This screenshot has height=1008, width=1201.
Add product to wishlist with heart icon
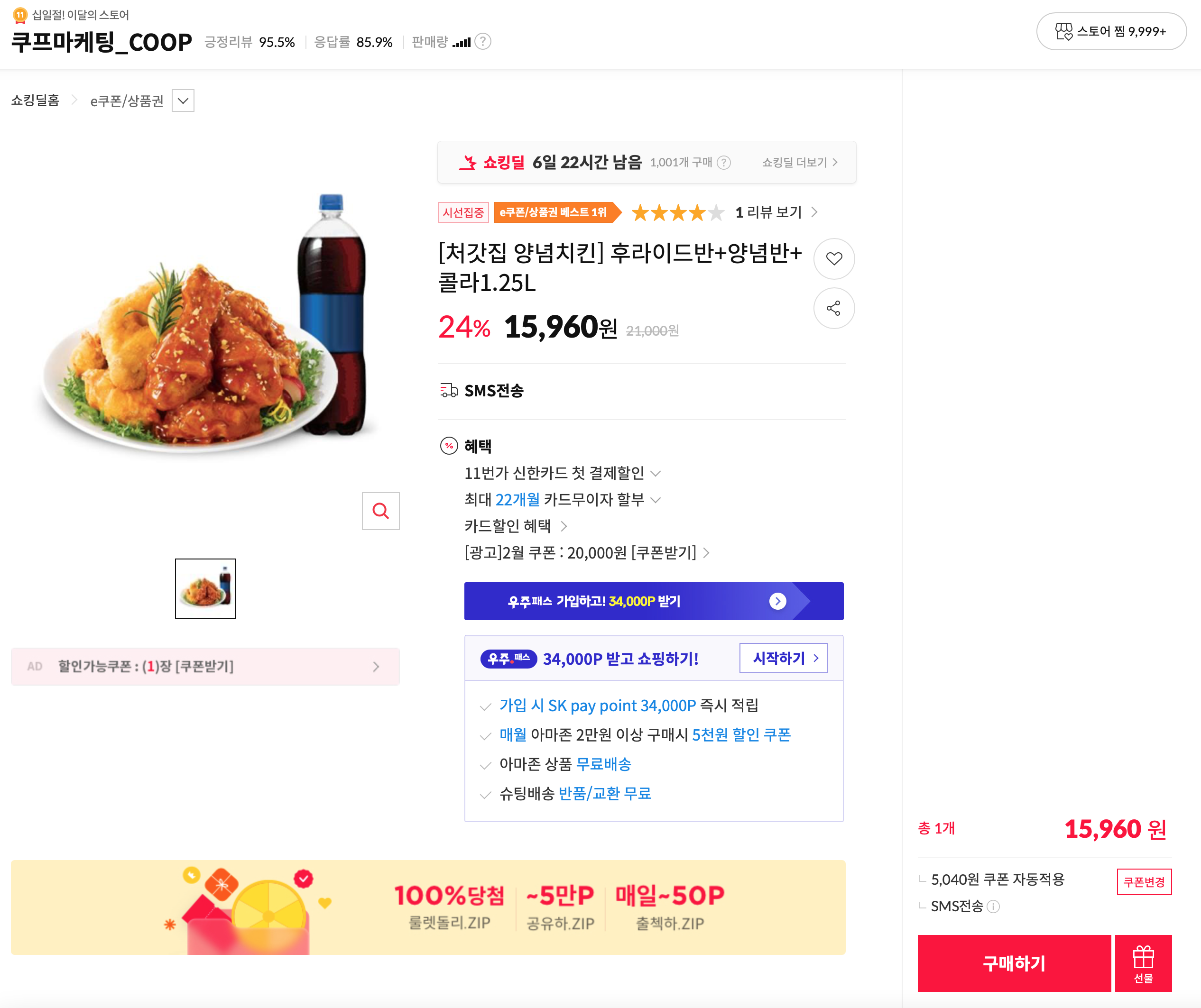[x=834, y=259]
